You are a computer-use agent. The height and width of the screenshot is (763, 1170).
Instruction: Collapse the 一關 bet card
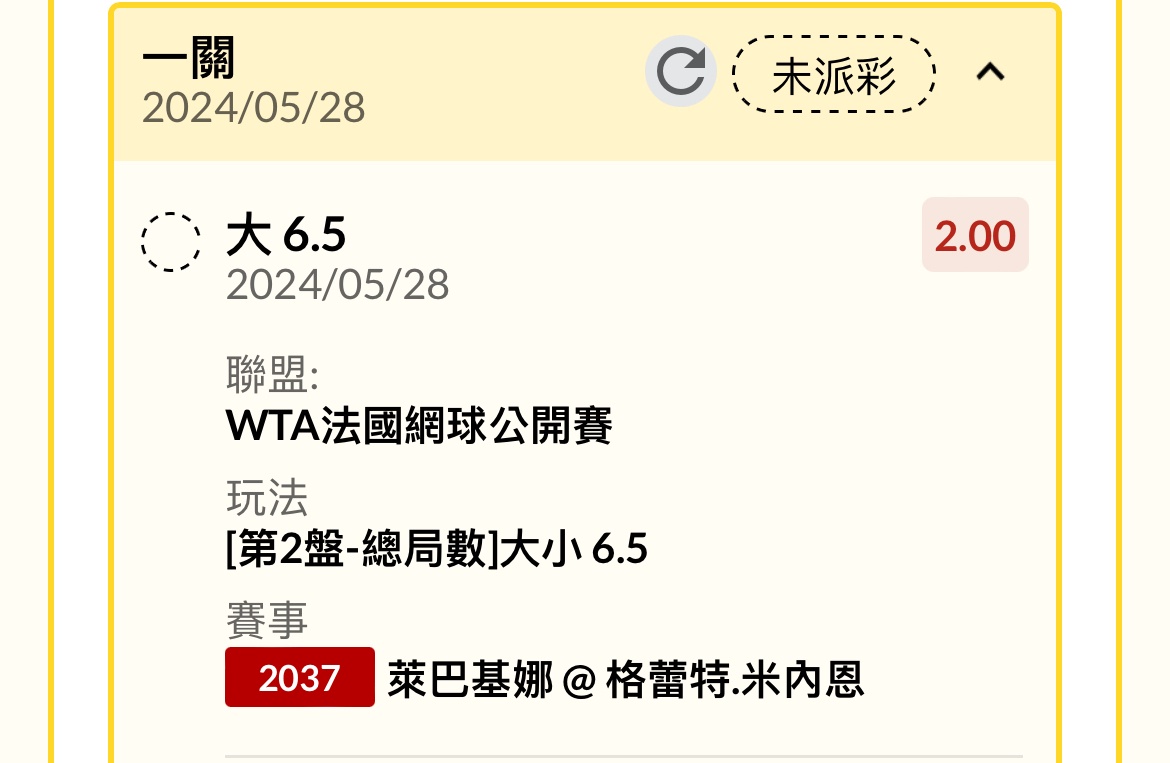pos(990,72)
